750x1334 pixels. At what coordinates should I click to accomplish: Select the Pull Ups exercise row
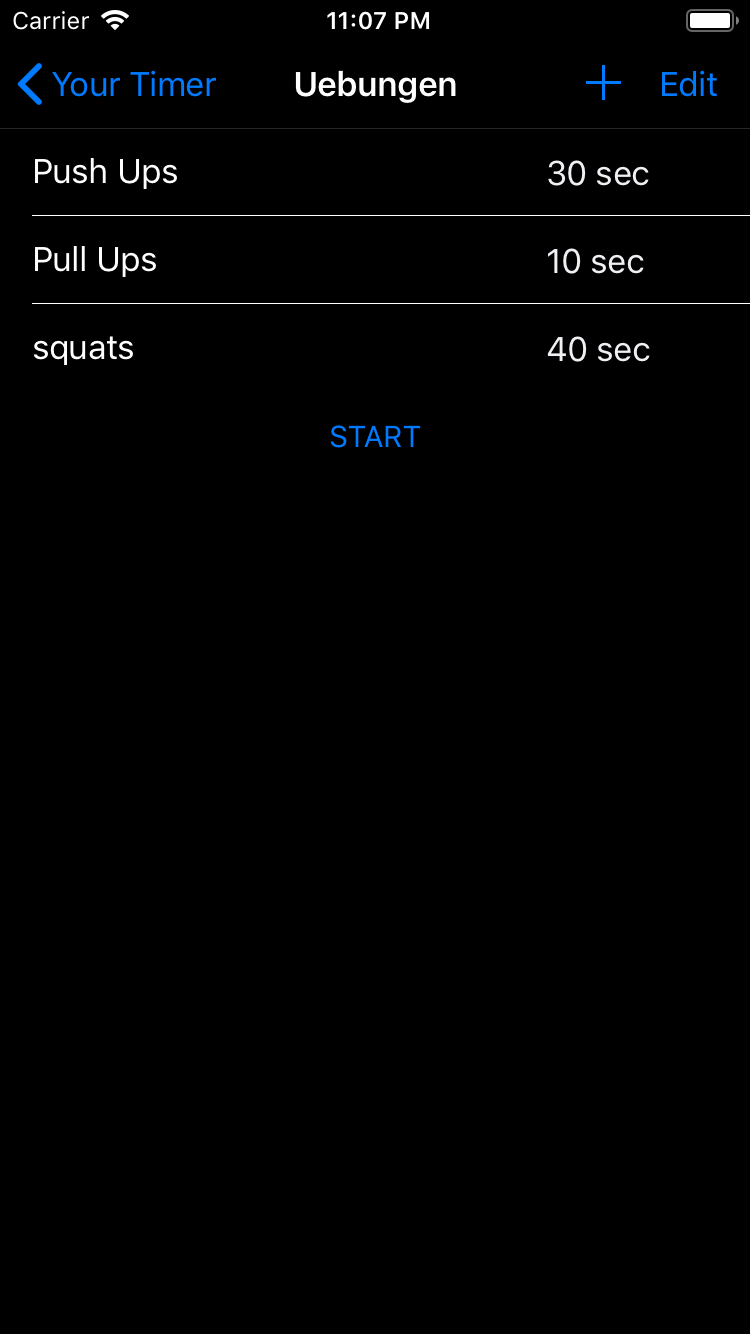pyautogui.click(x=375, y=260)
